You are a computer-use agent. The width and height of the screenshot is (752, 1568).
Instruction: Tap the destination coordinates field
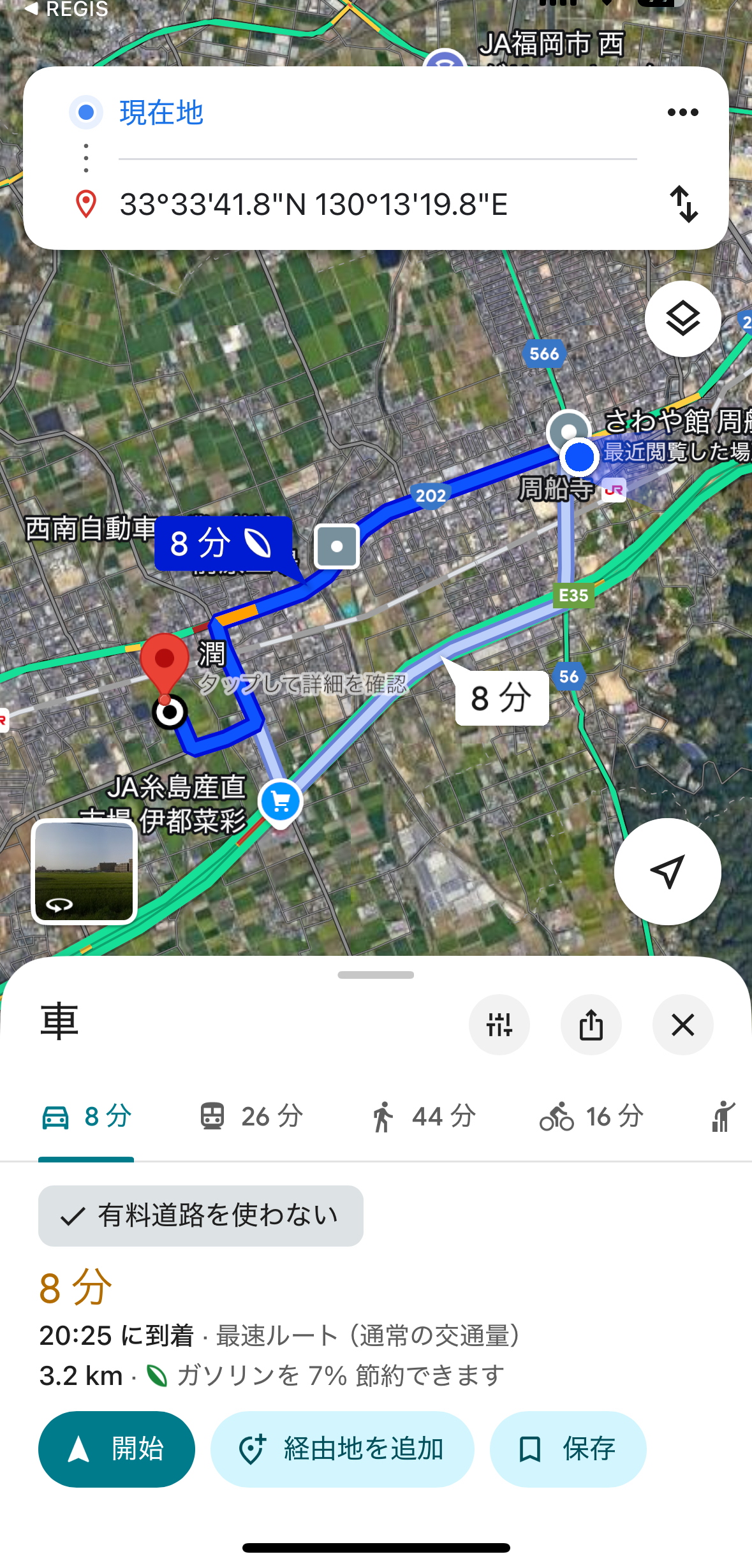(x=313, y=205)
